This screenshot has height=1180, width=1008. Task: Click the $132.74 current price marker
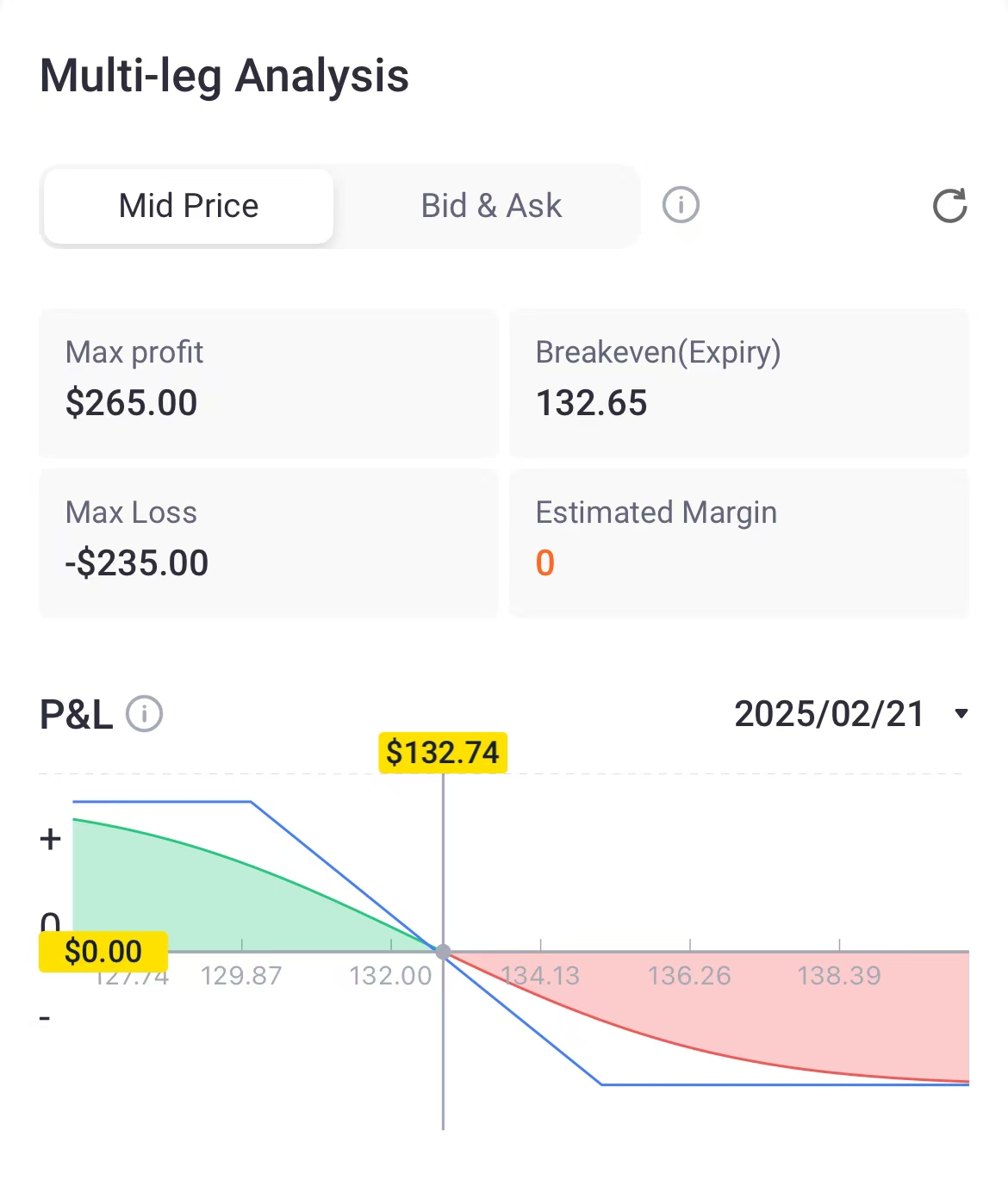[x=442, y=752]
